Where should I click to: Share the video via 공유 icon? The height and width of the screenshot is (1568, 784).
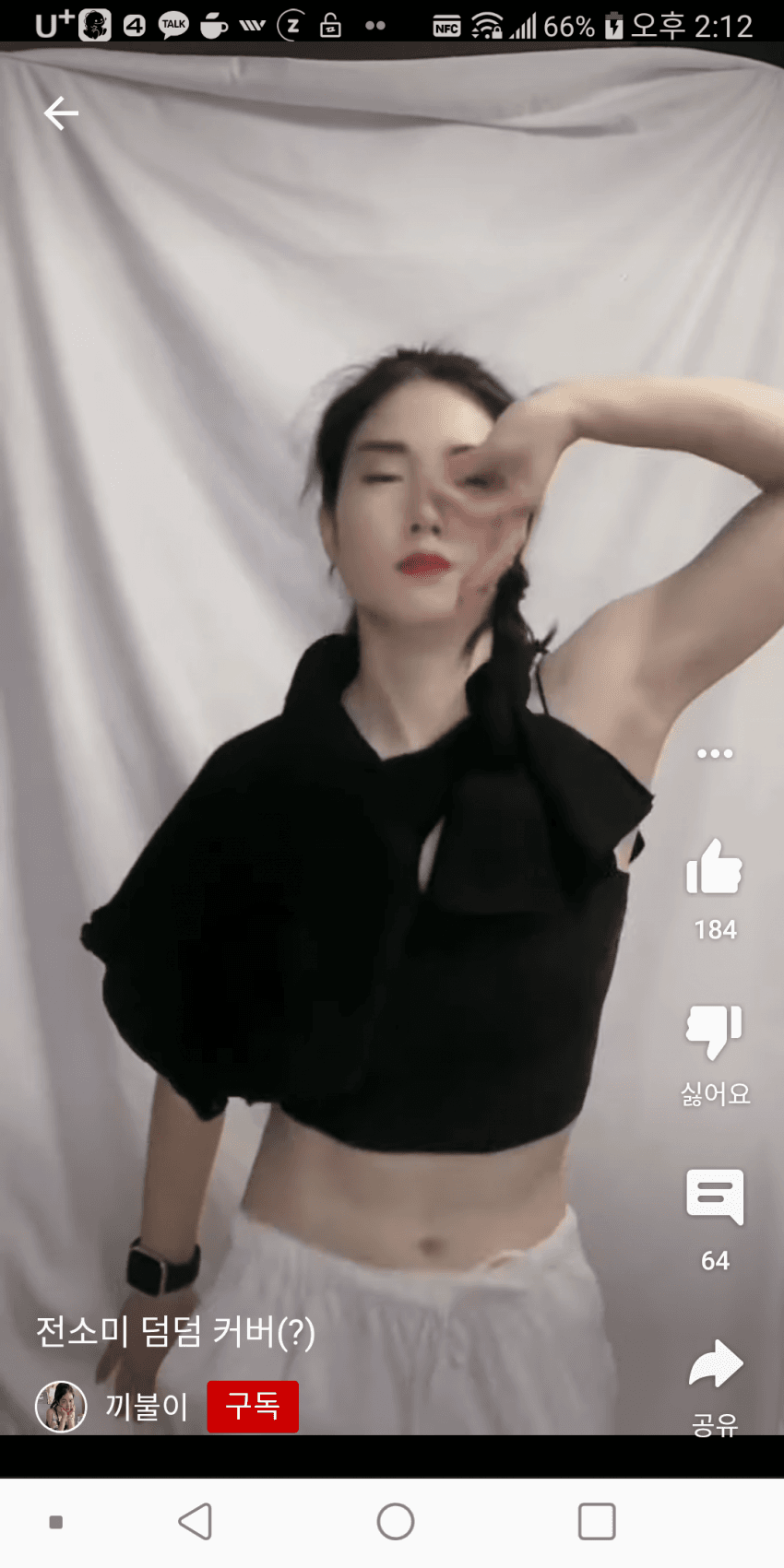coord(714,1364)
